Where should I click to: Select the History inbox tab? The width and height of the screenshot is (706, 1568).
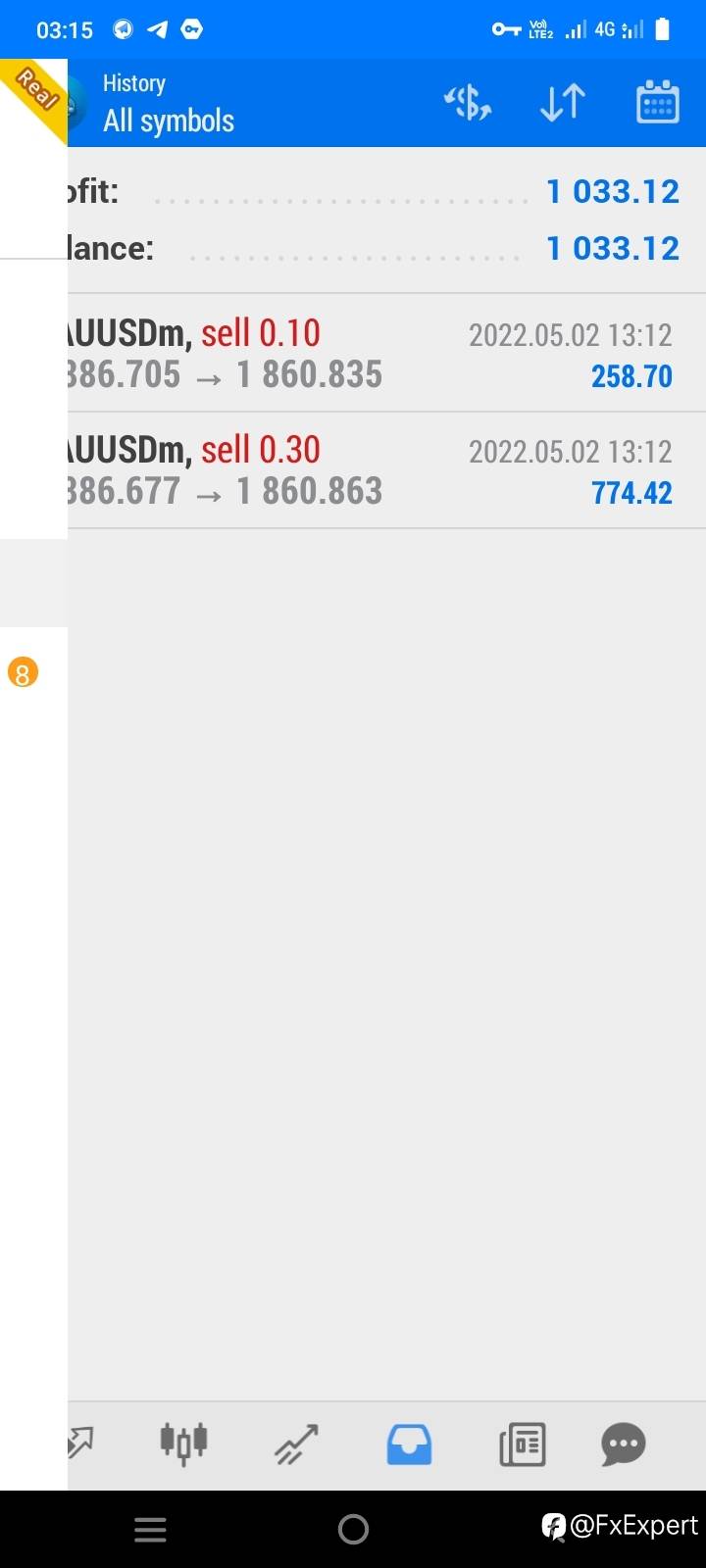[409, 1444]
